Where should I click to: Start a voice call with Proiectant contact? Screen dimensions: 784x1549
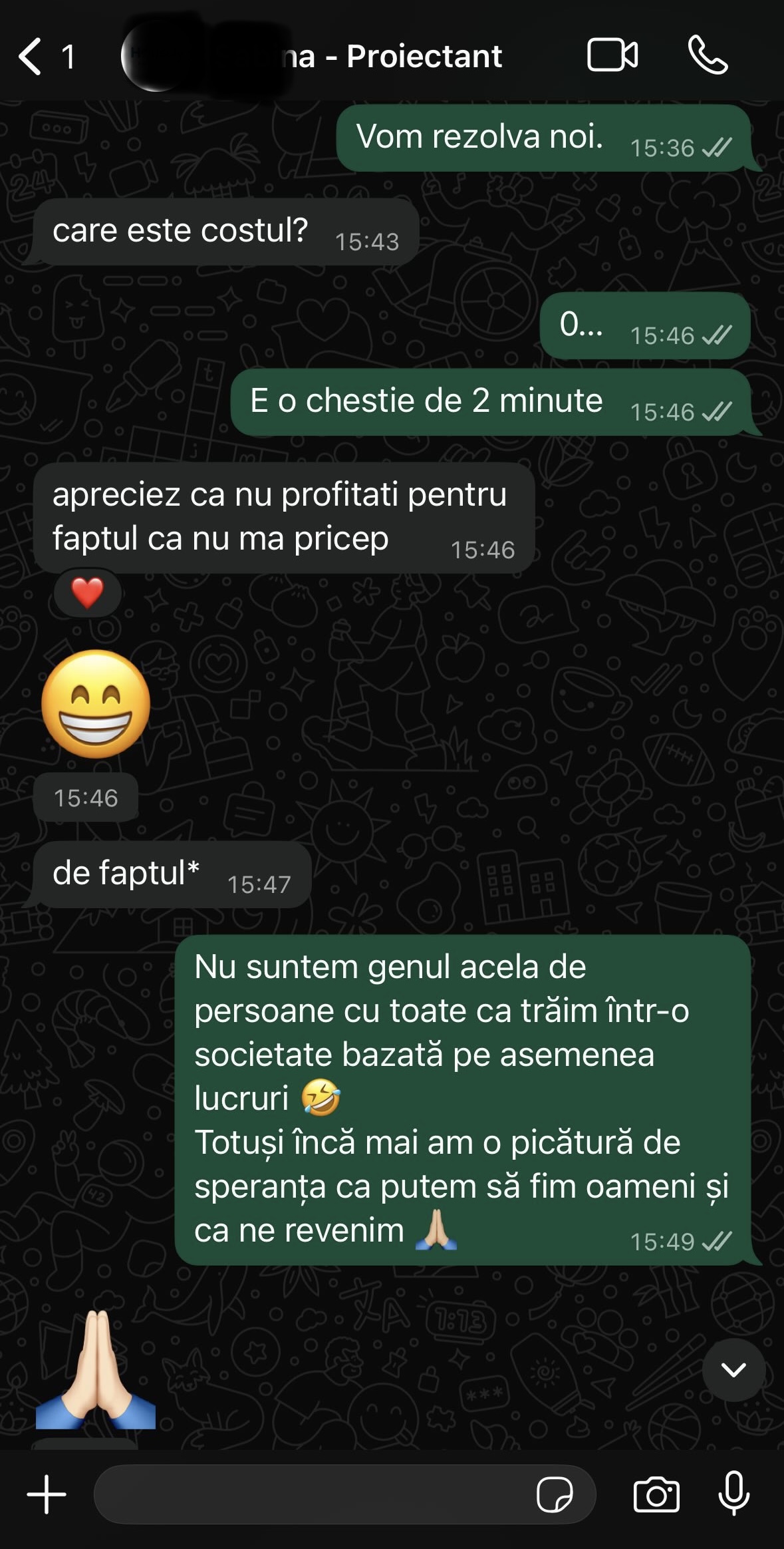(x=708, y=55)
